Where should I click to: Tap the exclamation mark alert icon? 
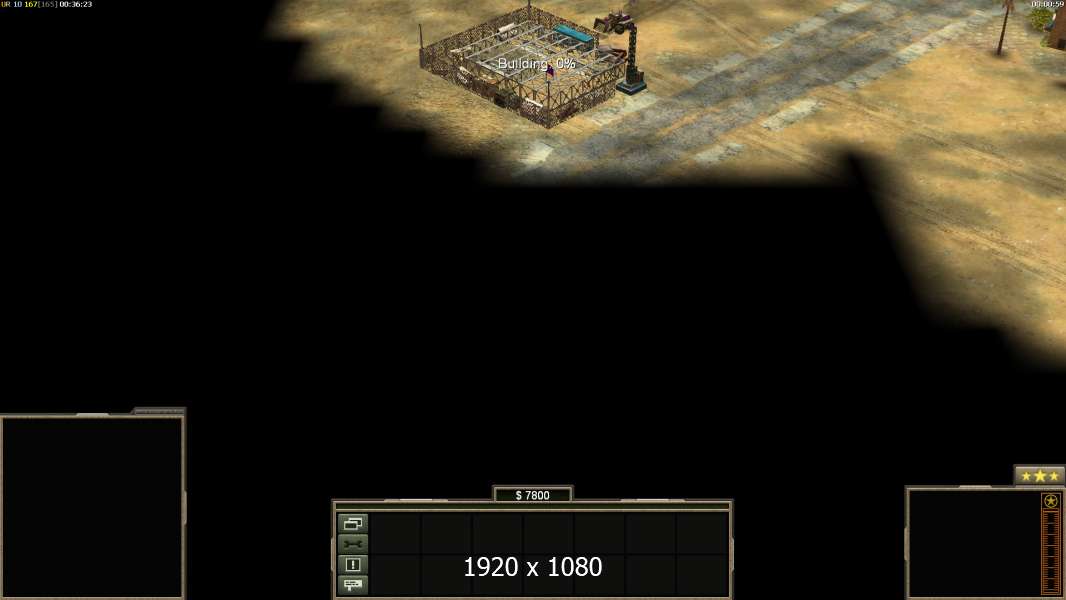point(353,565)
